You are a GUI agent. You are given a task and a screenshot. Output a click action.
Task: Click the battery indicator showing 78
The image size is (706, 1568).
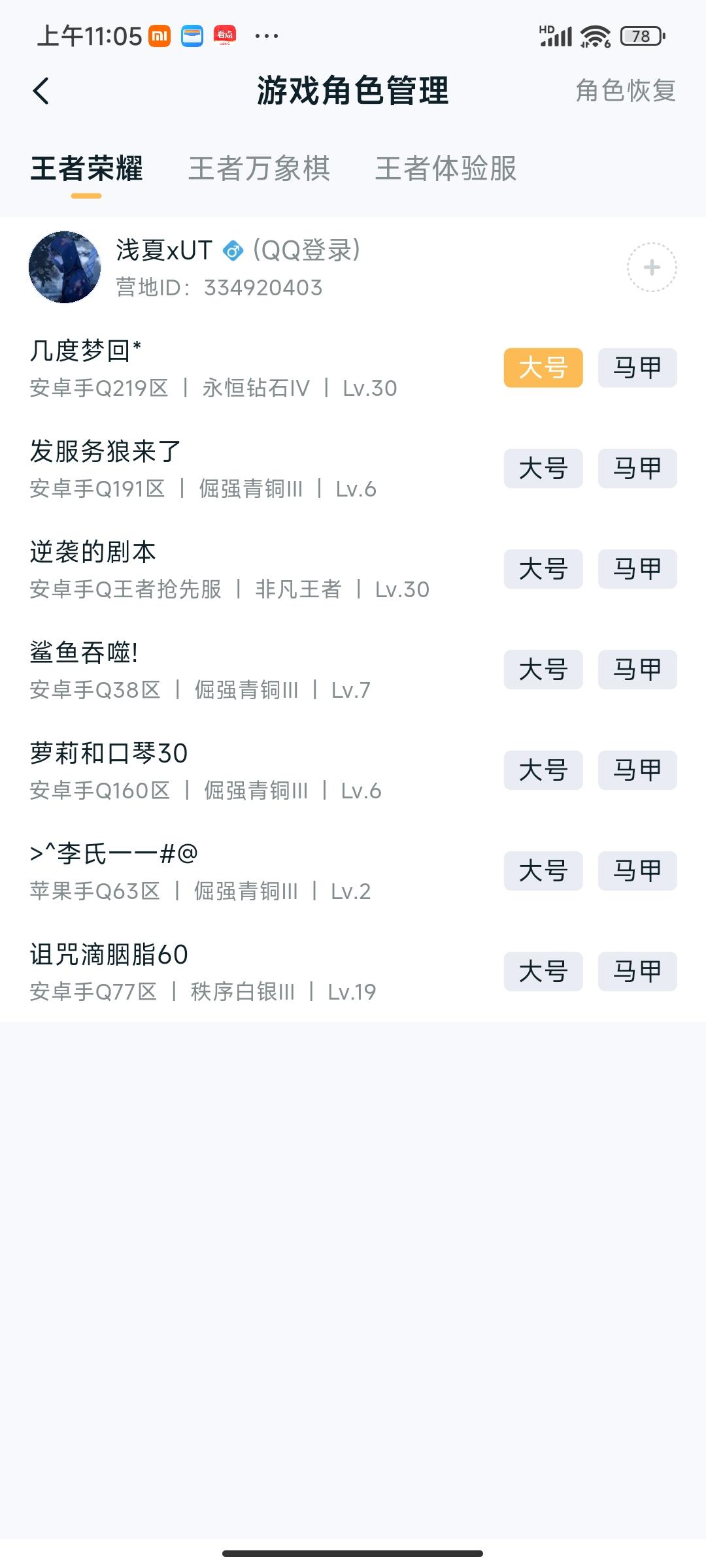pos(639,34)
